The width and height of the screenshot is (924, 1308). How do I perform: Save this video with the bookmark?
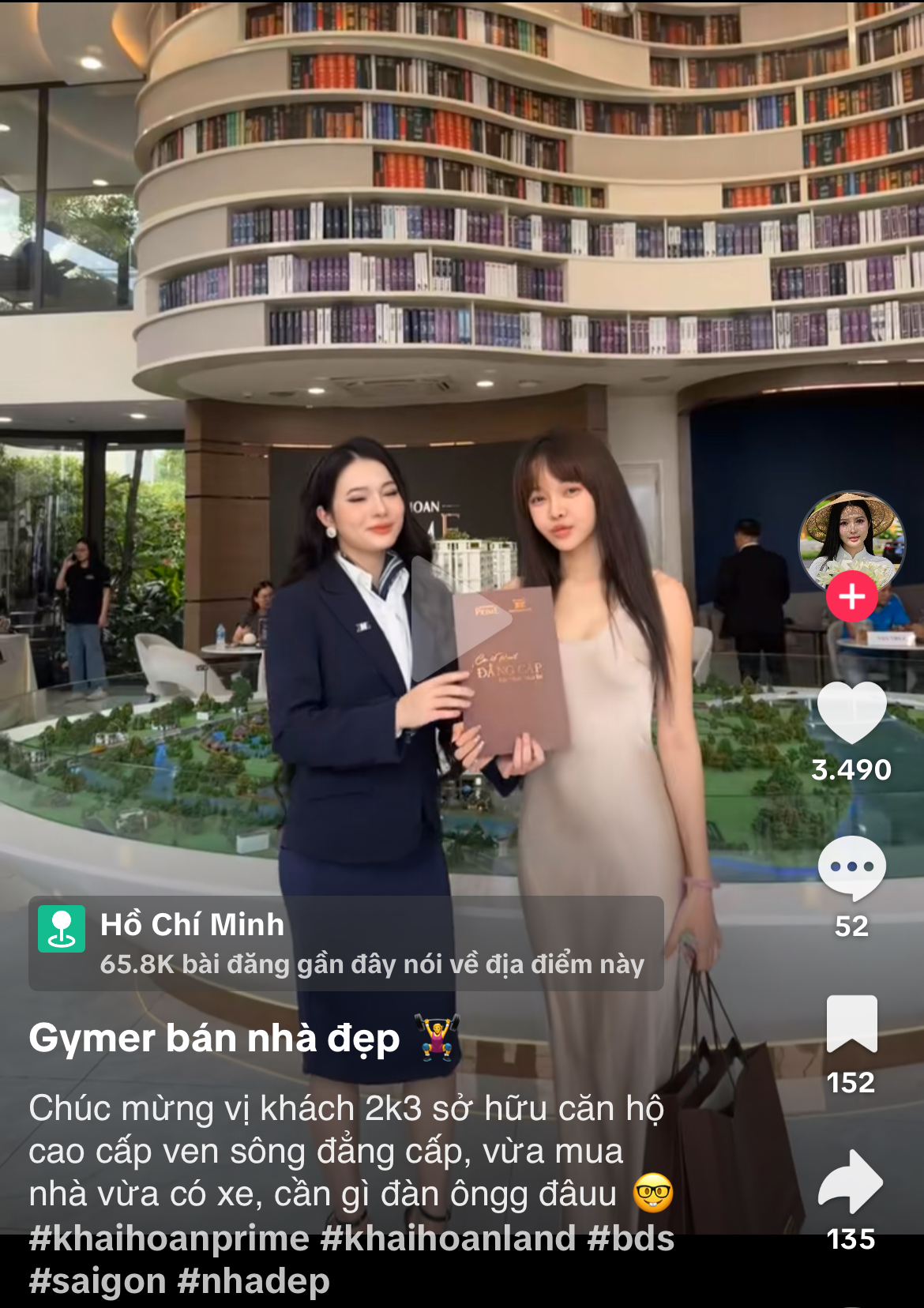pos(851,1024)
